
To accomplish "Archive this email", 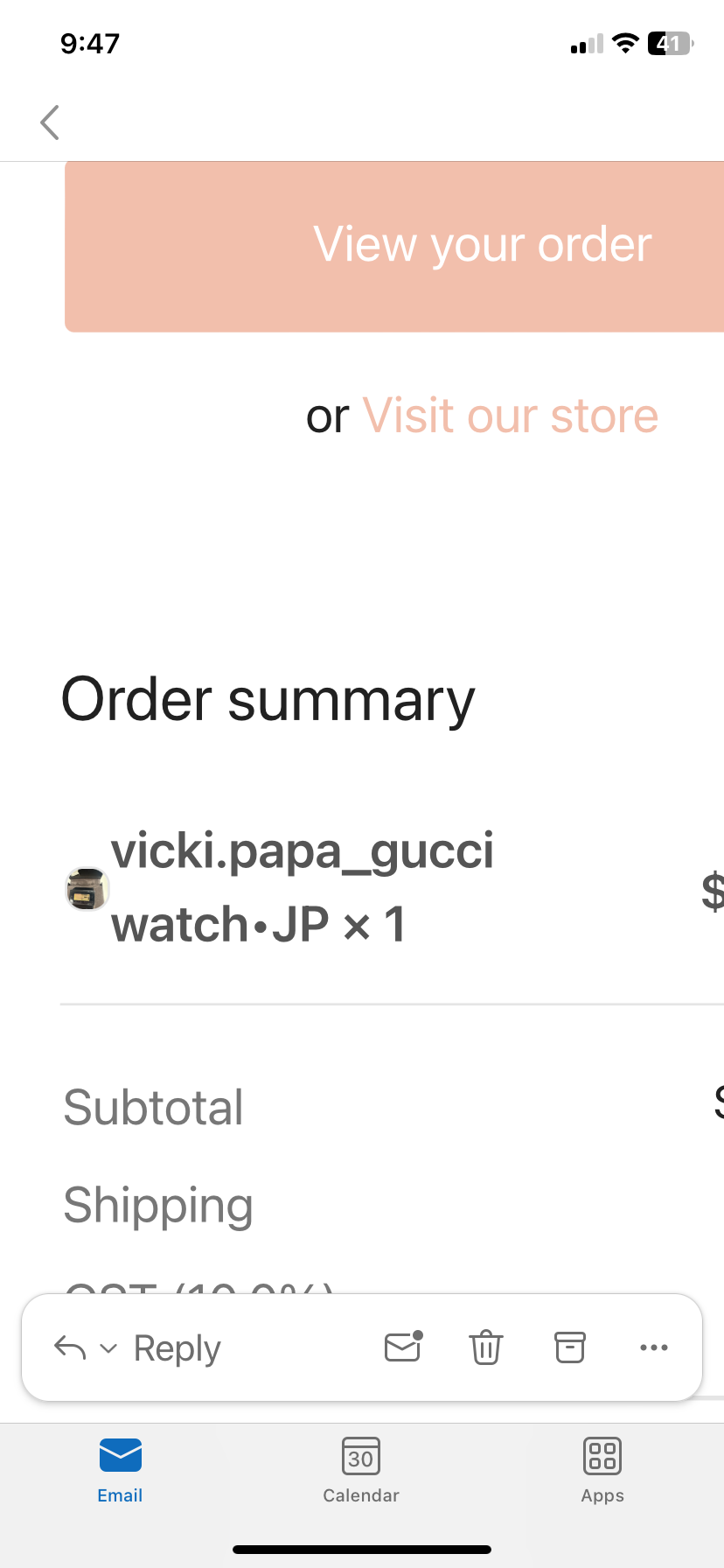I will tap(570, 1347).
